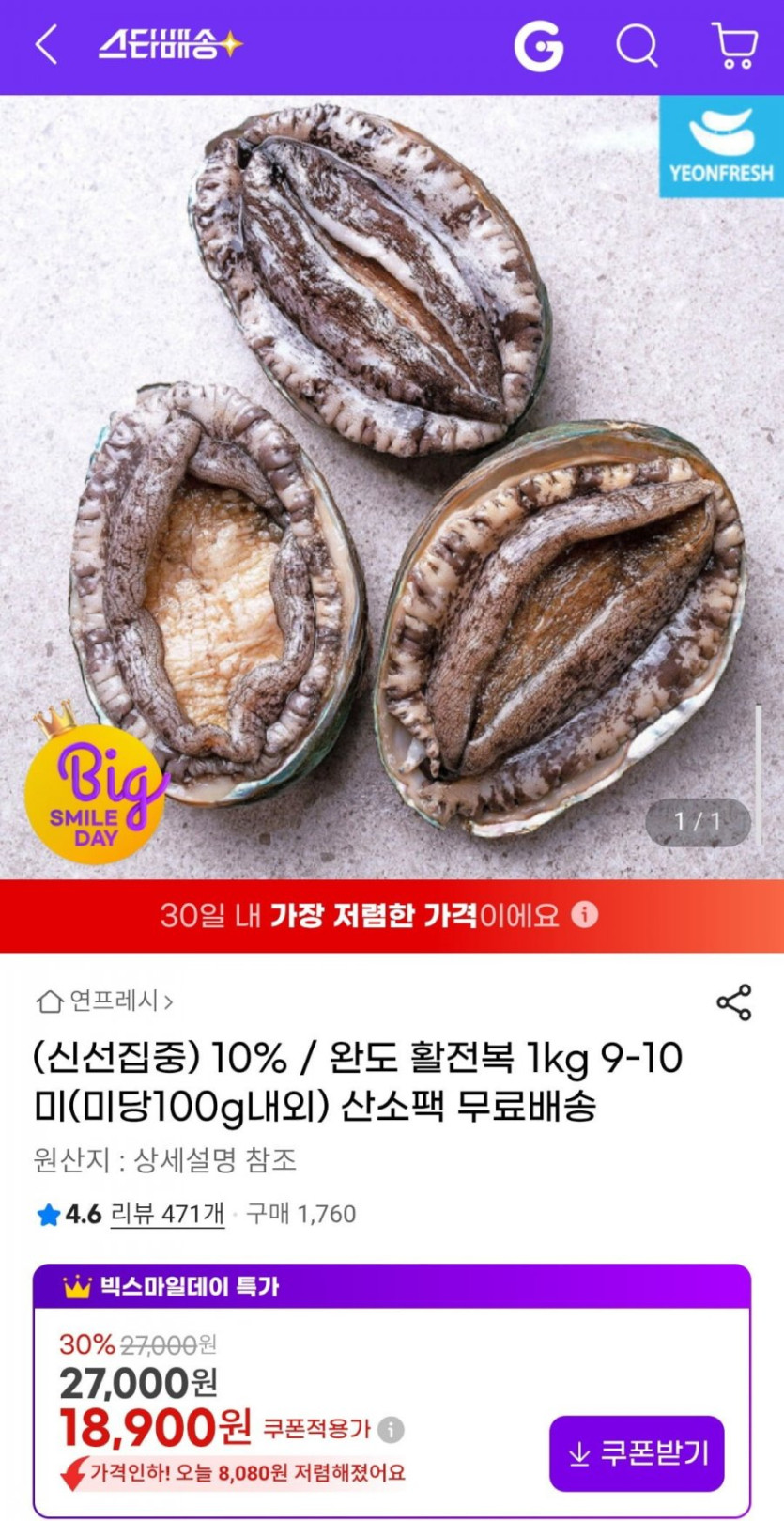View info about the 30-day lowest price

585,914
